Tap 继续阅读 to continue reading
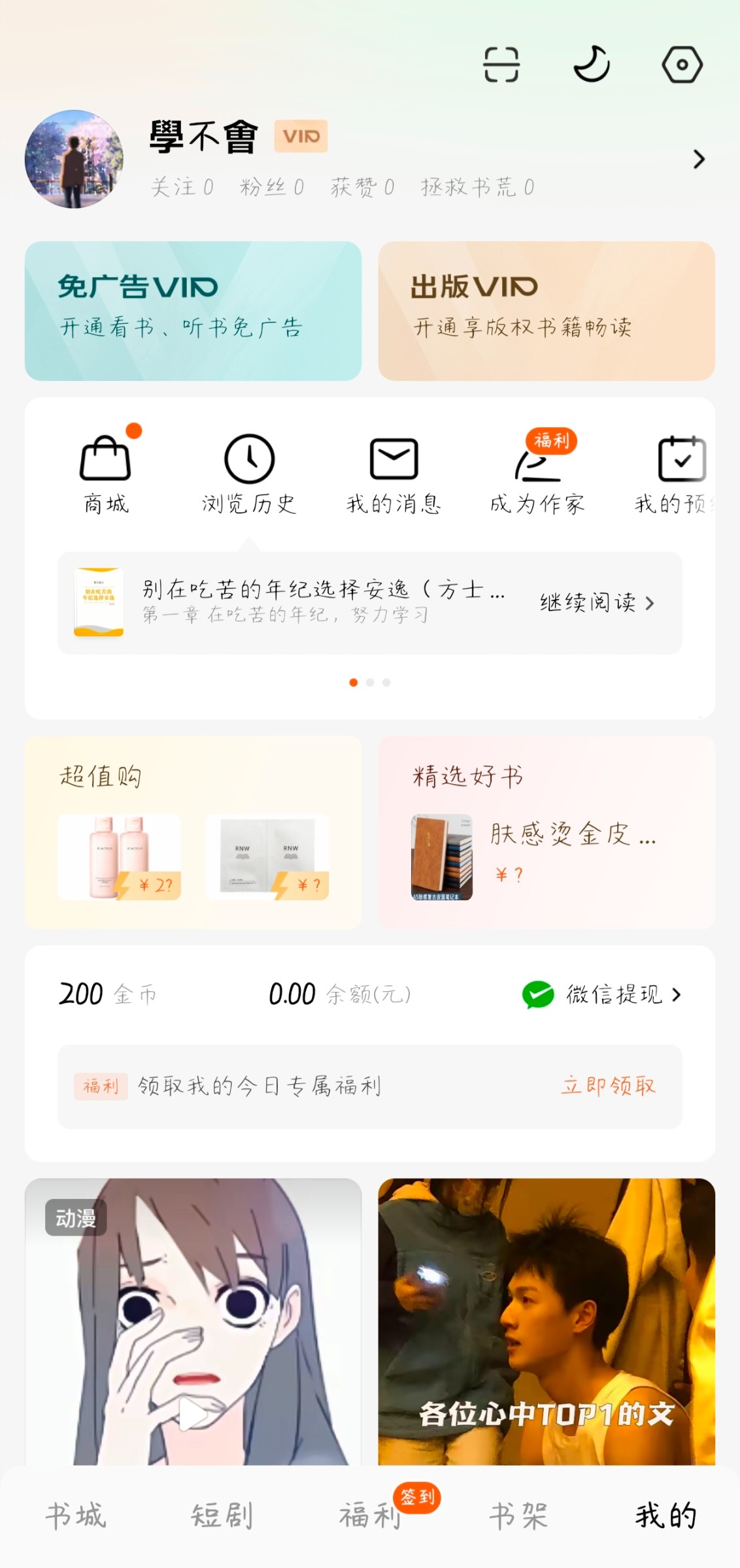Viewport: 740px width, 1568px height. (596, 602)
